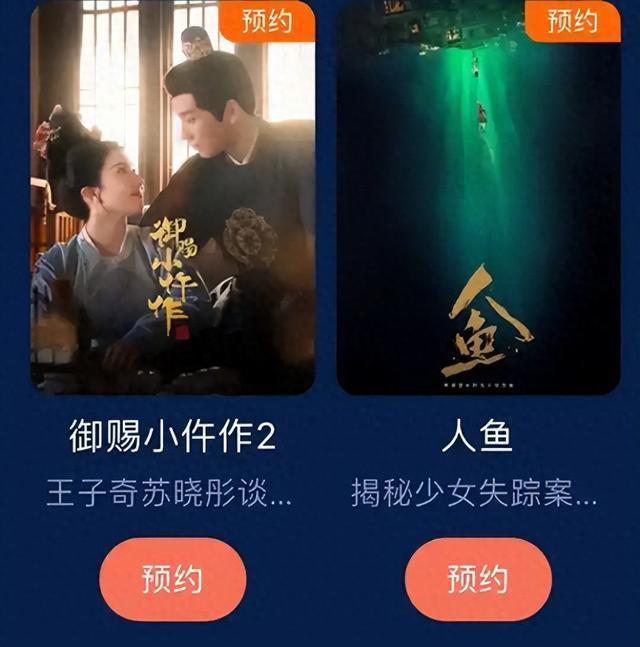Reserve 御赐小仵作2 with the 预约 button

coord(172,579)
